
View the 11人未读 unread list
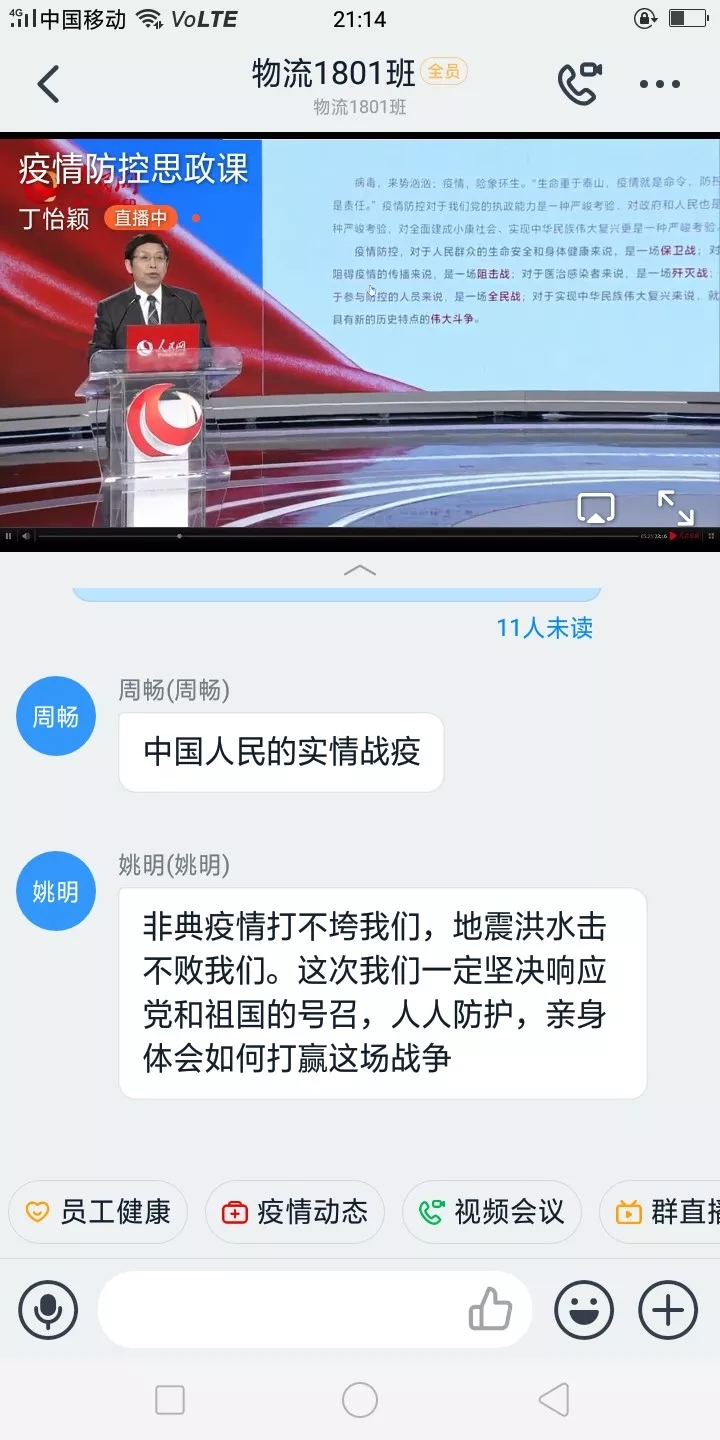[x=544, y=628]
